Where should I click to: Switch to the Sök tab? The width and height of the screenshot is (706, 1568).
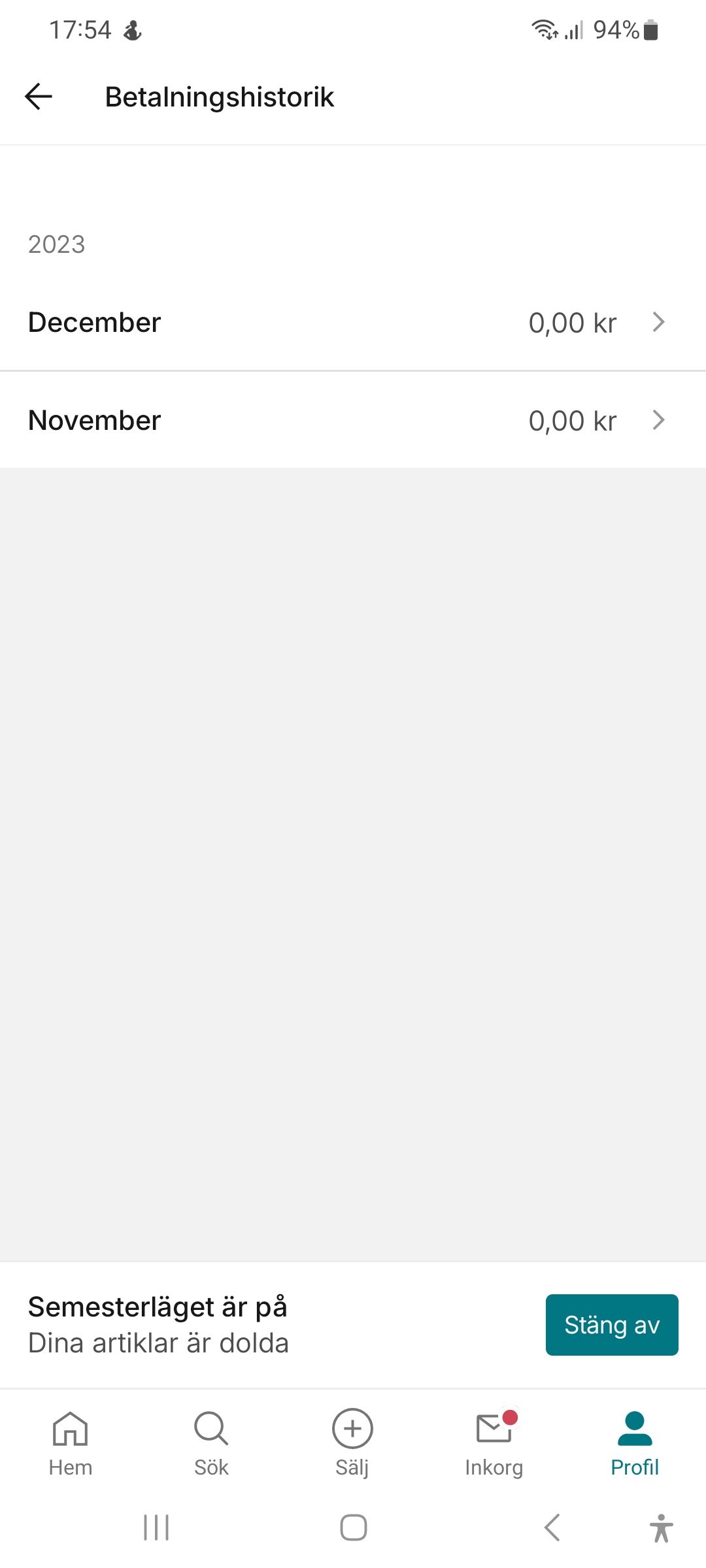pos(211,1443)
